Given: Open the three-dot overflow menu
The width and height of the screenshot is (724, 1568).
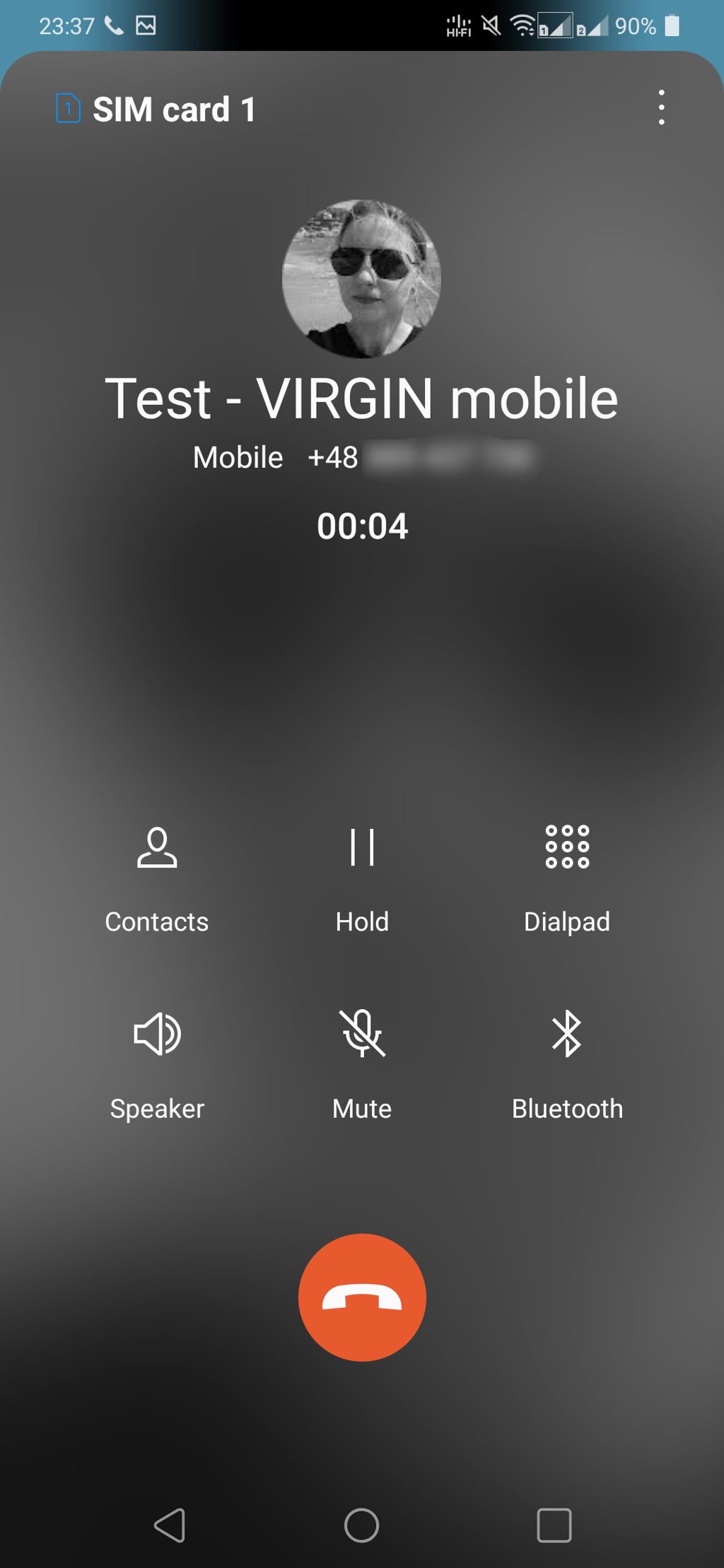Looking at the screenshot, I should (x=661, y=107).
